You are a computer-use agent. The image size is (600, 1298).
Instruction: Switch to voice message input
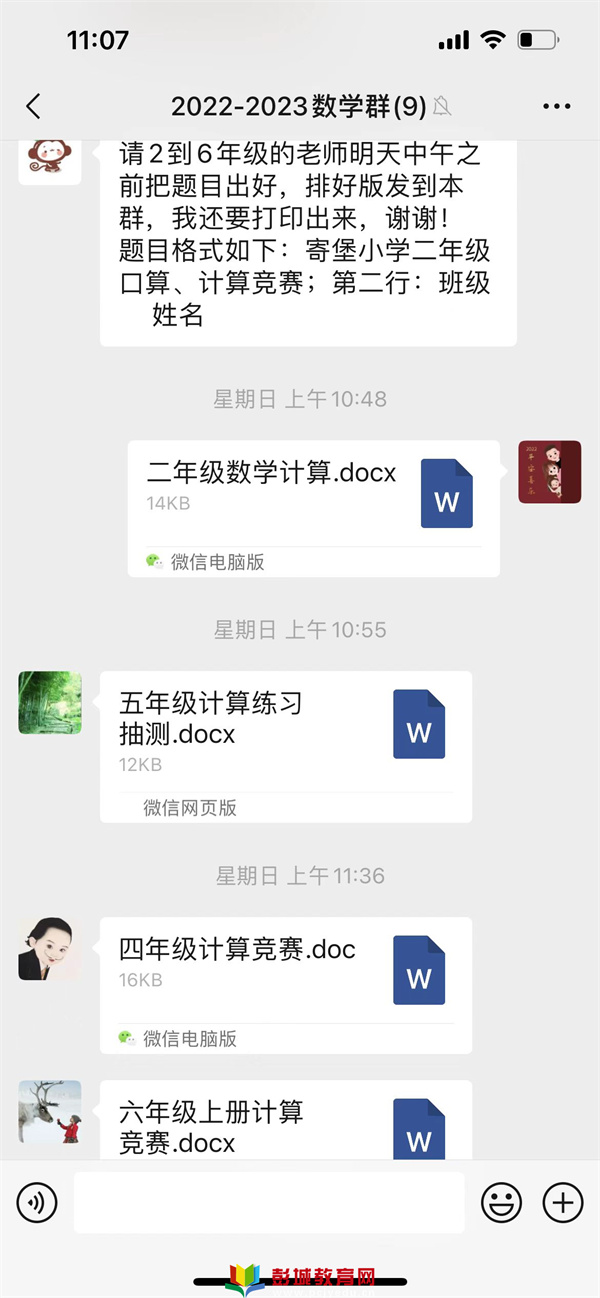click(37, 1202)
